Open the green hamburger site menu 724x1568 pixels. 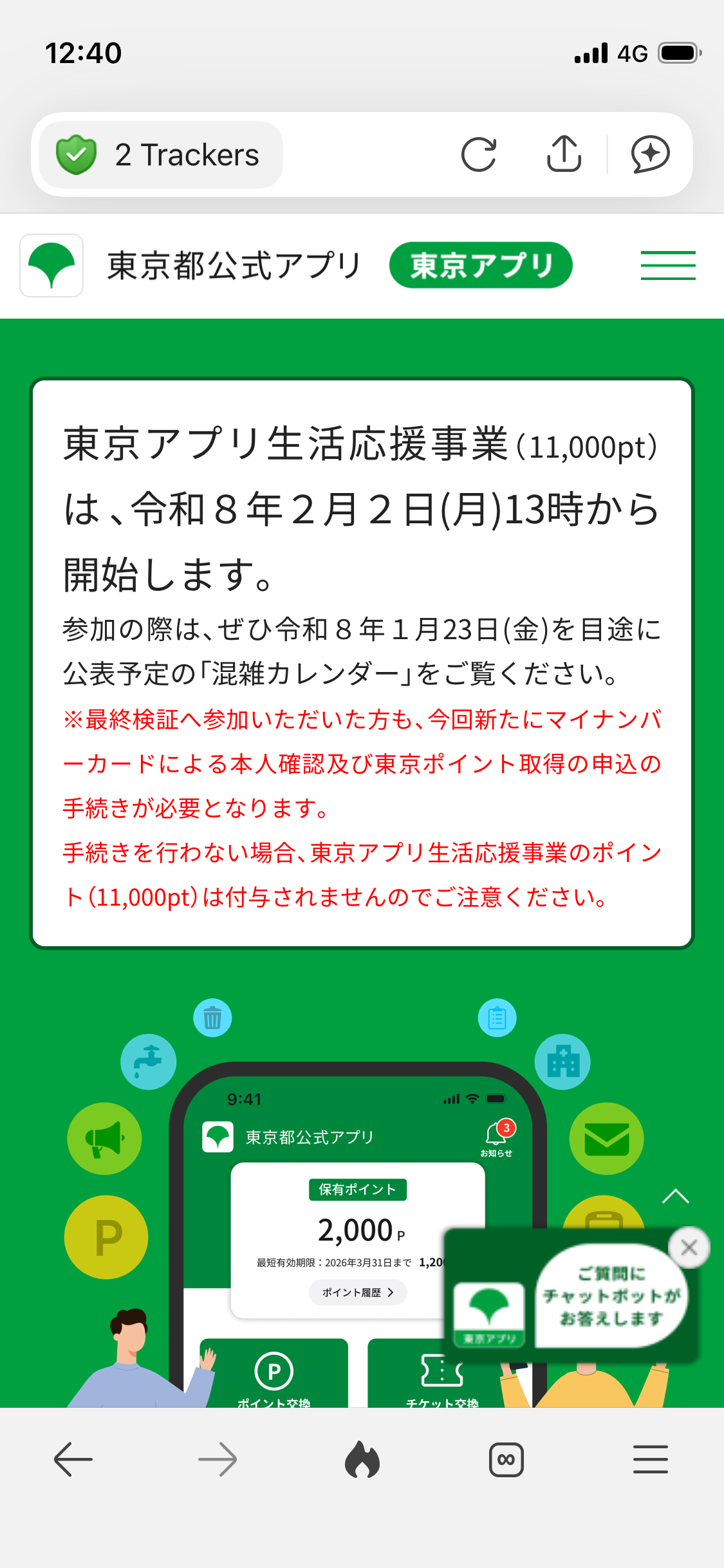click(667, 266)
